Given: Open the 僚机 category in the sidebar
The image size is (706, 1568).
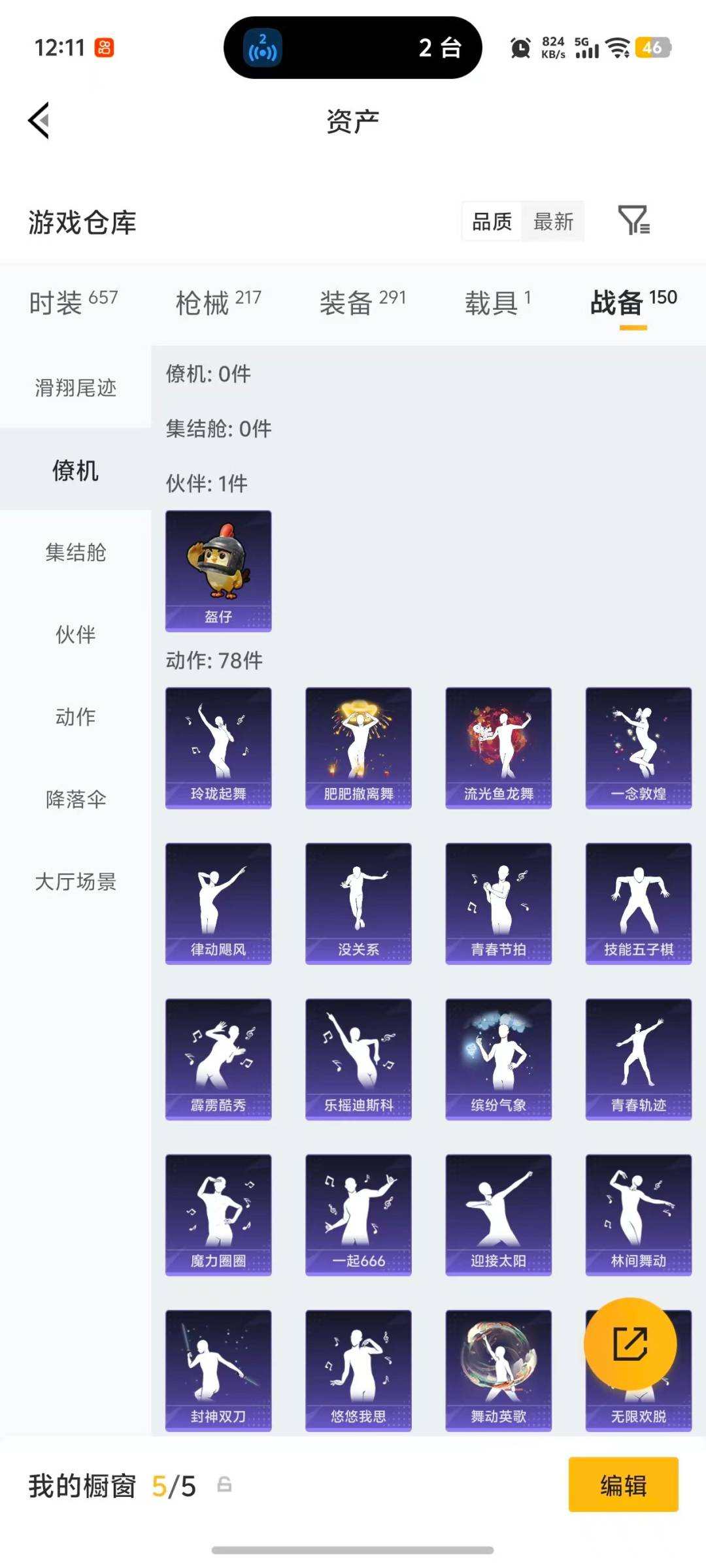Looking at the screenshot, I should (74, 472).
